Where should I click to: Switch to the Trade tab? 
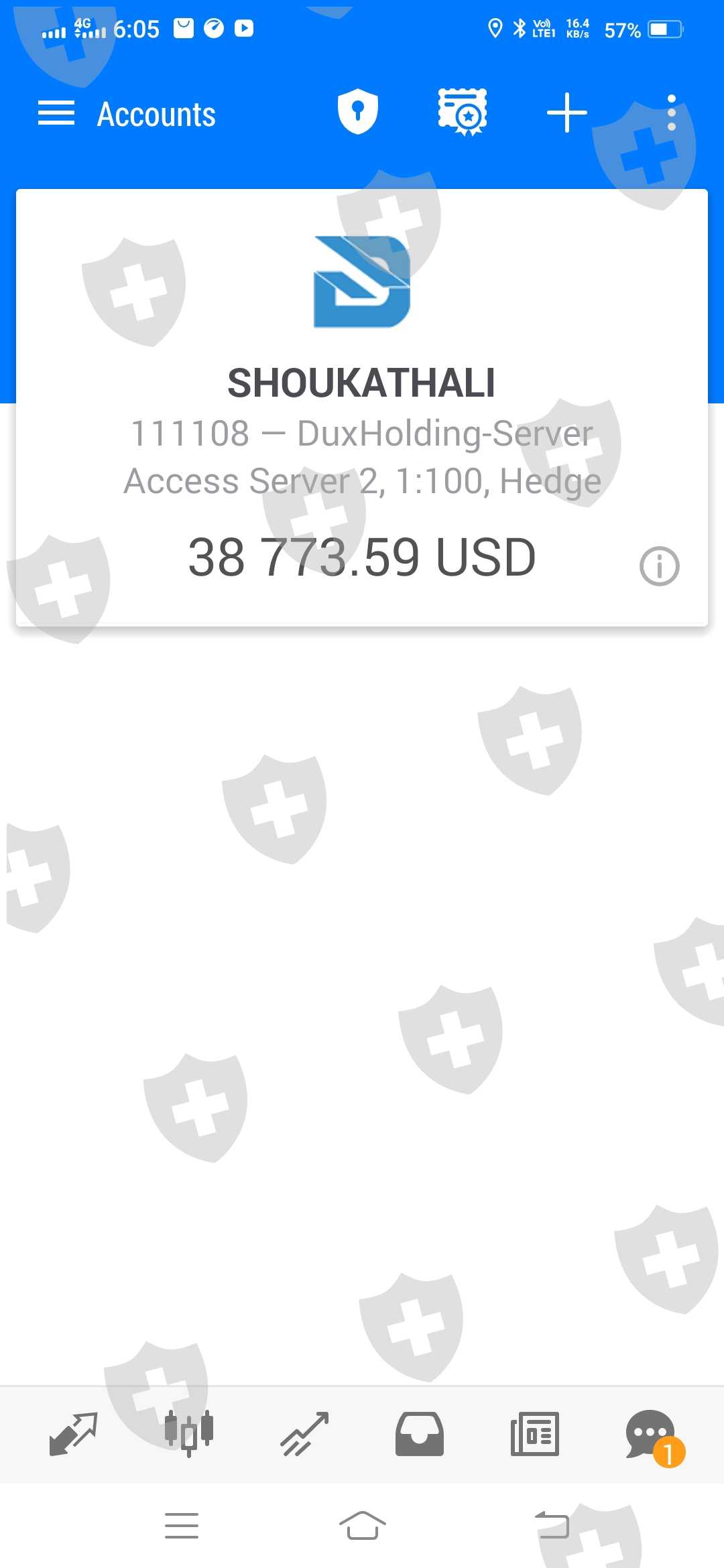point(304,1433)
